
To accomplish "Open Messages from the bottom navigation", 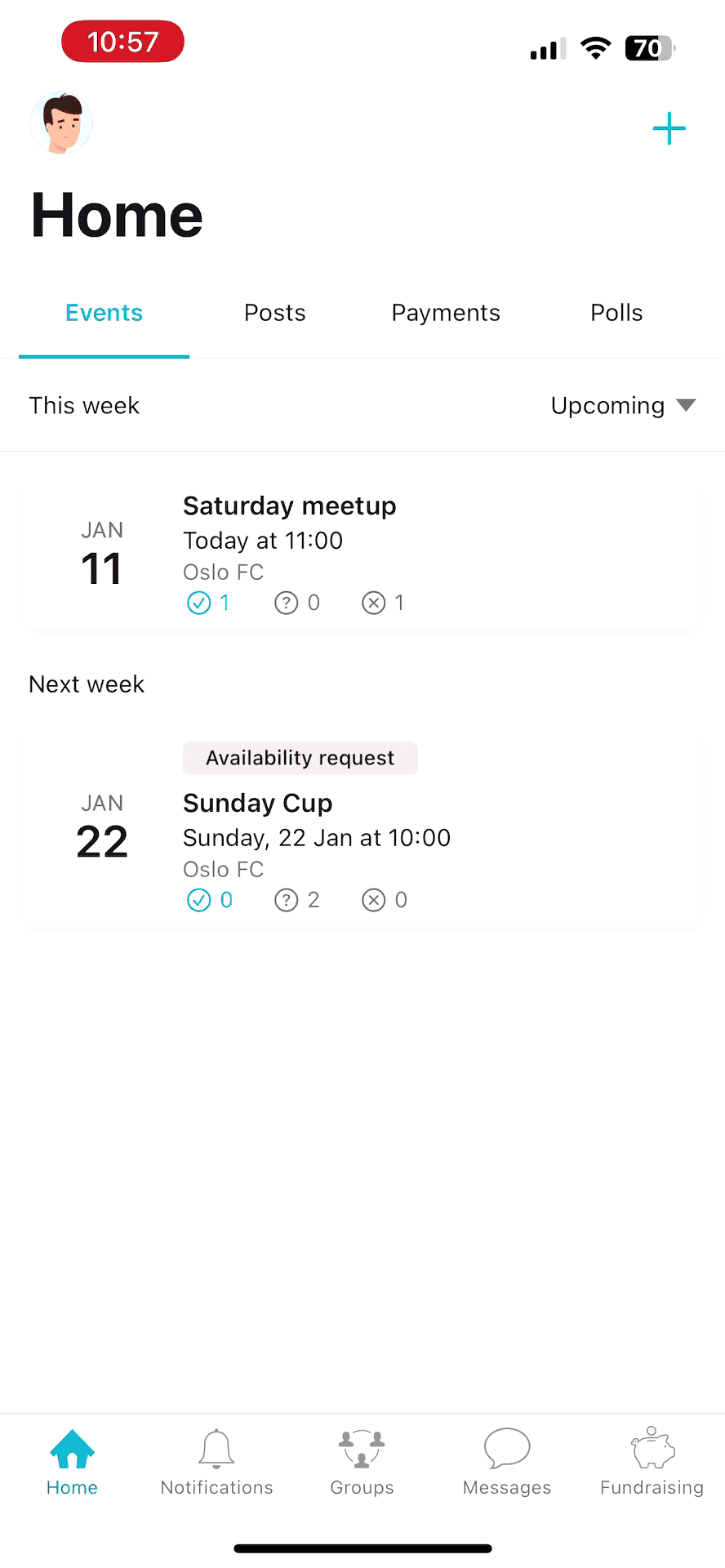I will pyautogui.click(x=506, y=1462).
